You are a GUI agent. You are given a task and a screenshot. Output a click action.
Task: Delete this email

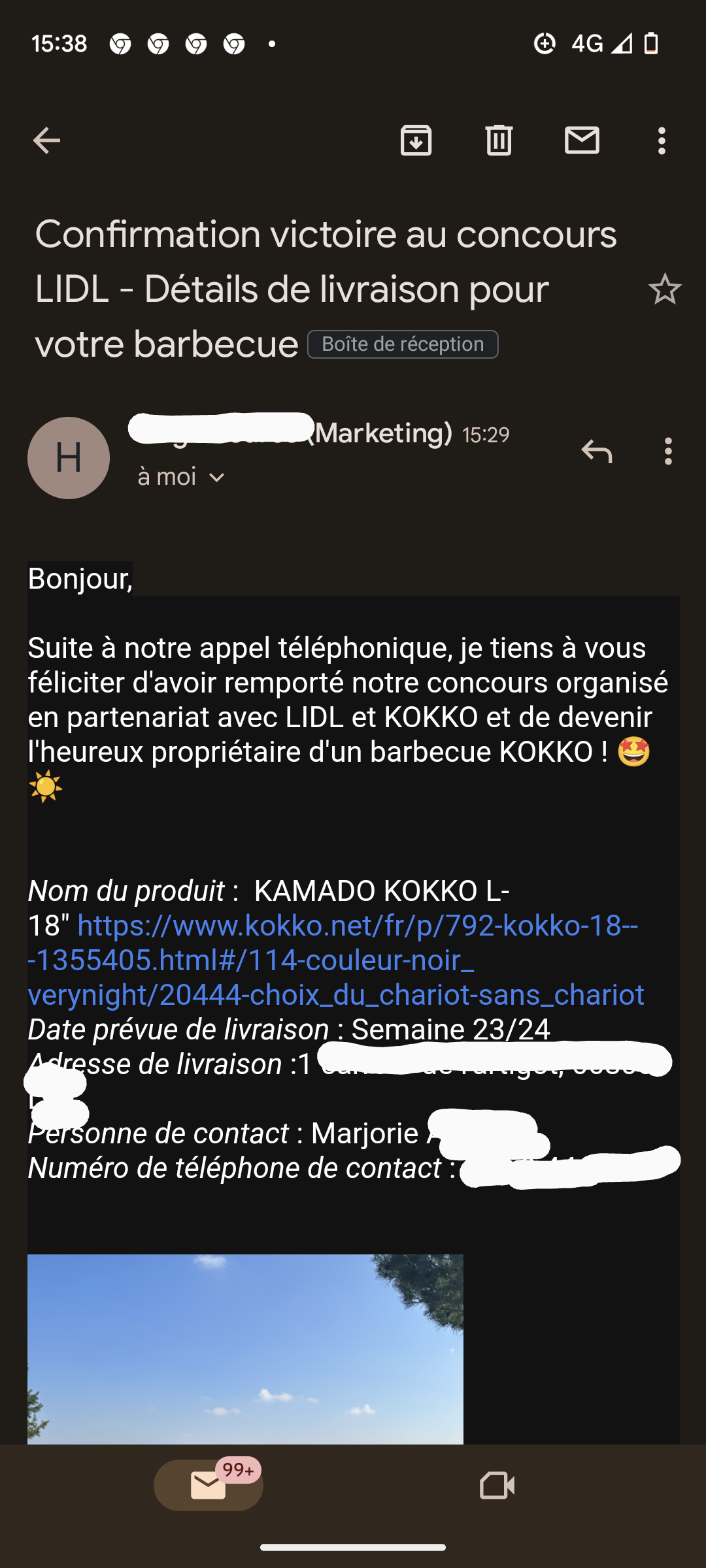(x=499, y=140)
